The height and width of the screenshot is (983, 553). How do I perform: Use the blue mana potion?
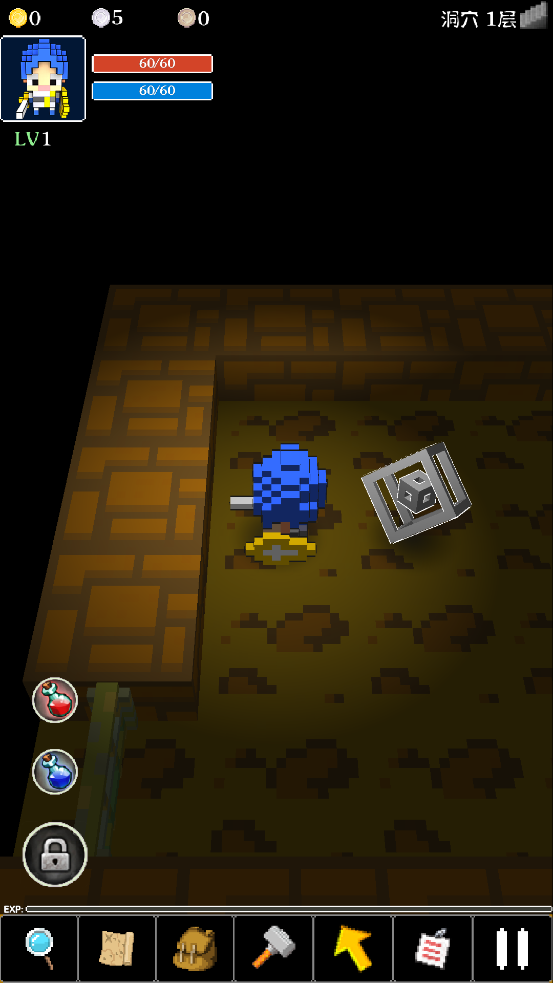[55, 772]
